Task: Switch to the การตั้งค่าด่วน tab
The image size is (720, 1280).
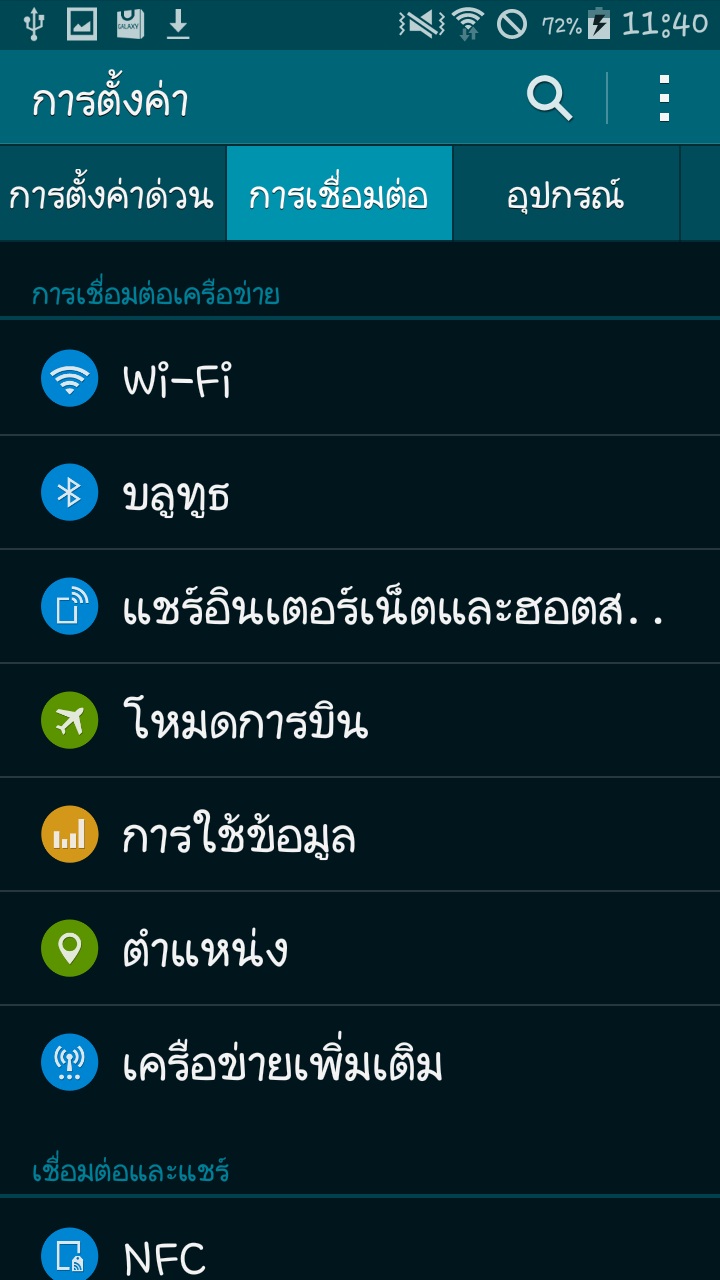Action: coord(112,195)
